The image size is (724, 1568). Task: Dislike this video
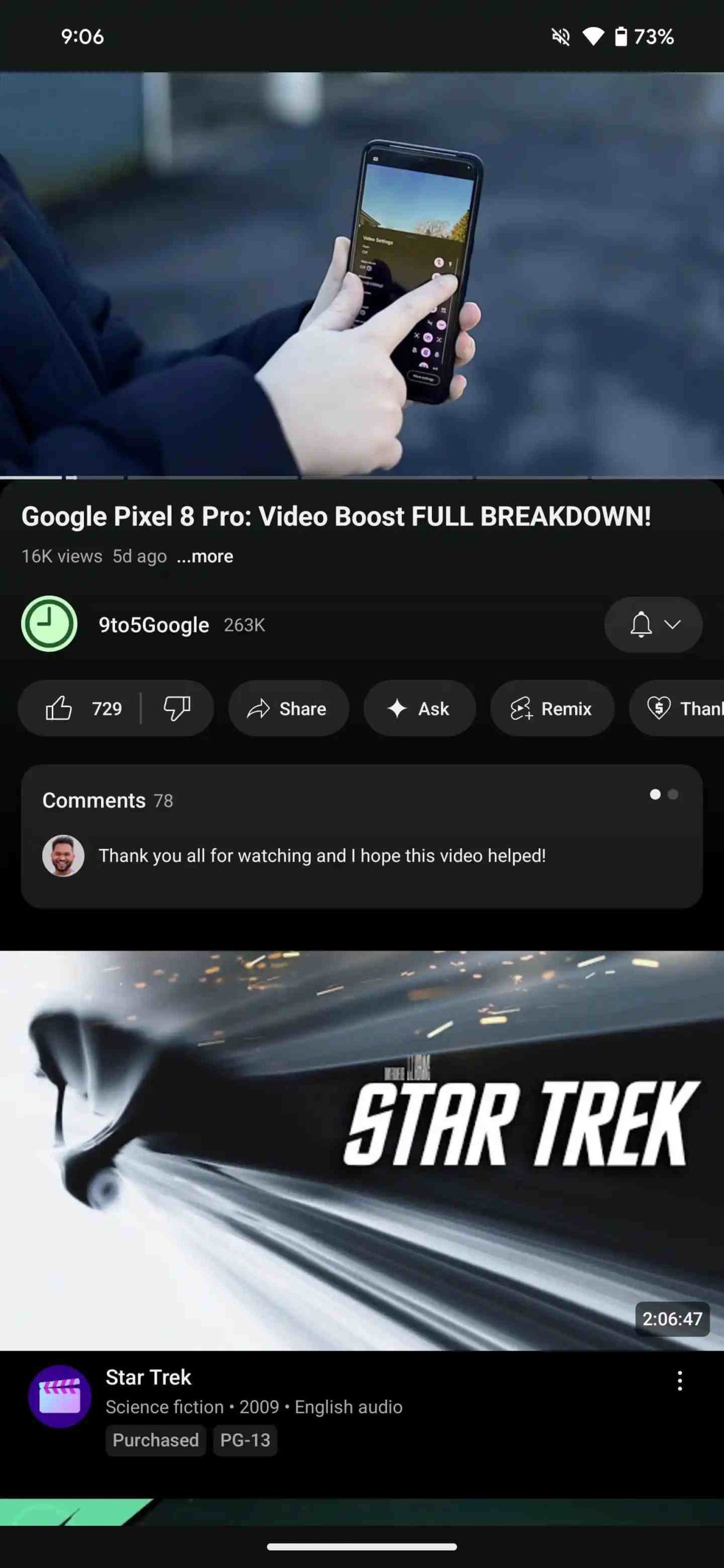pos(177,709)
